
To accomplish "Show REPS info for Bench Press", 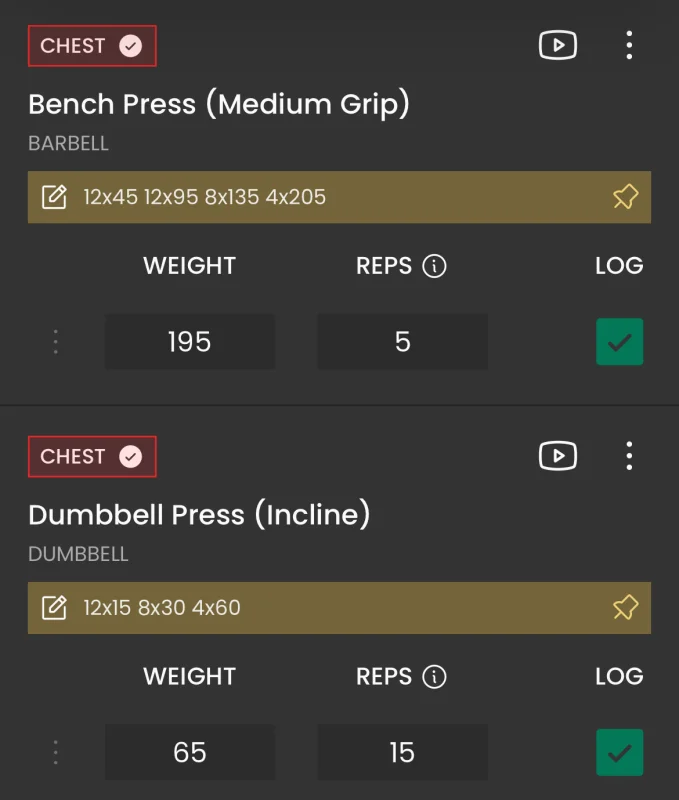I will click(434, 266).
